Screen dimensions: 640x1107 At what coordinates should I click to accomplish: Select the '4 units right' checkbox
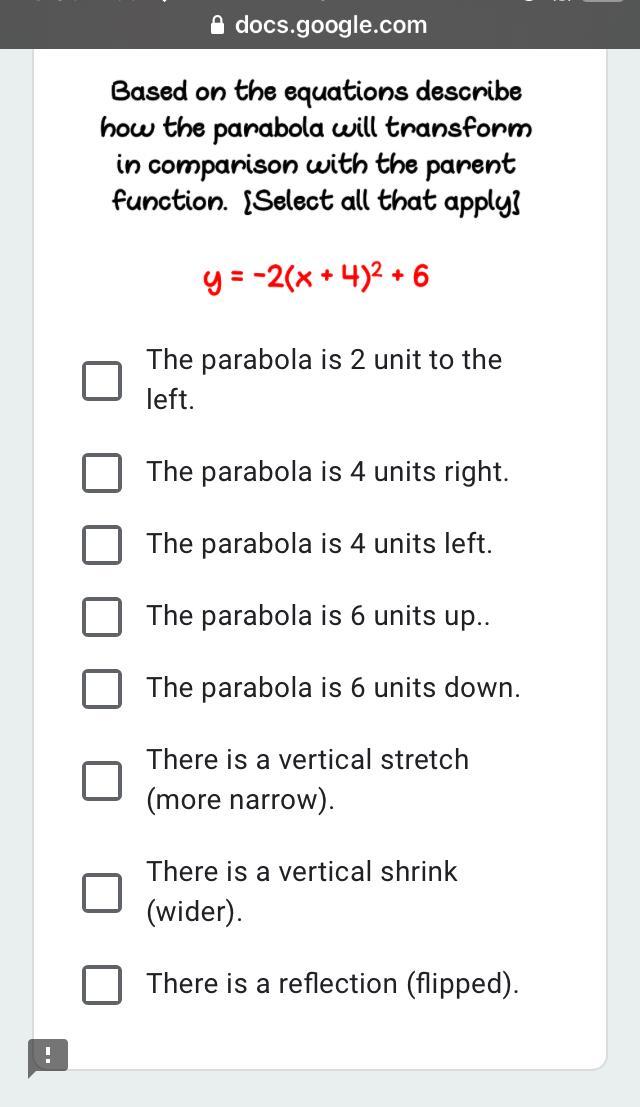(x=102, y=472)
